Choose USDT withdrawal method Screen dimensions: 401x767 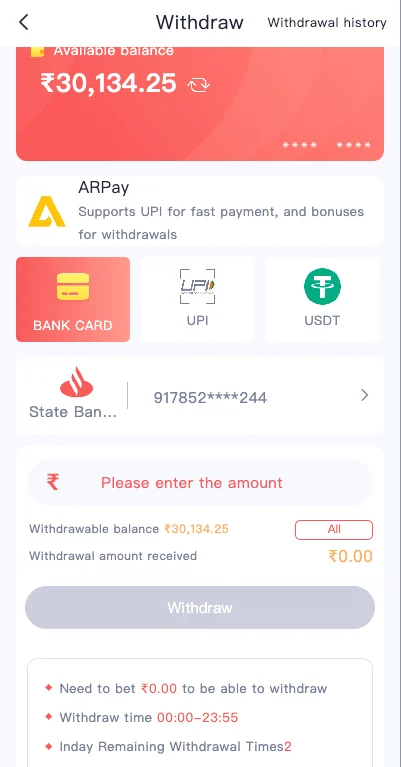322,299
